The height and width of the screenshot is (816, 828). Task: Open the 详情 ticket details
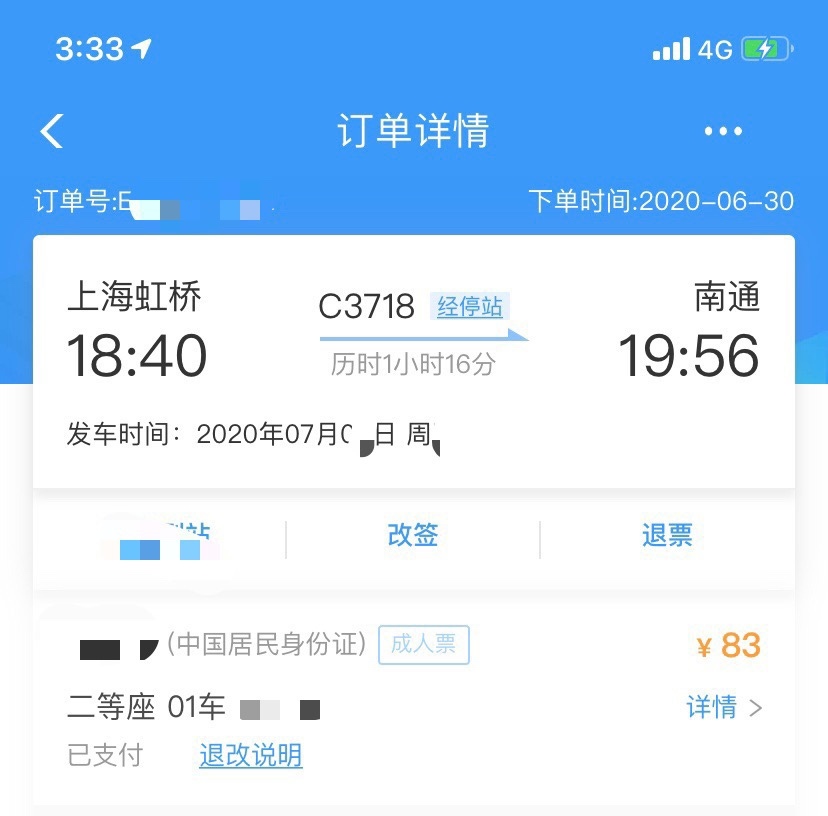(x=724, y=708)
